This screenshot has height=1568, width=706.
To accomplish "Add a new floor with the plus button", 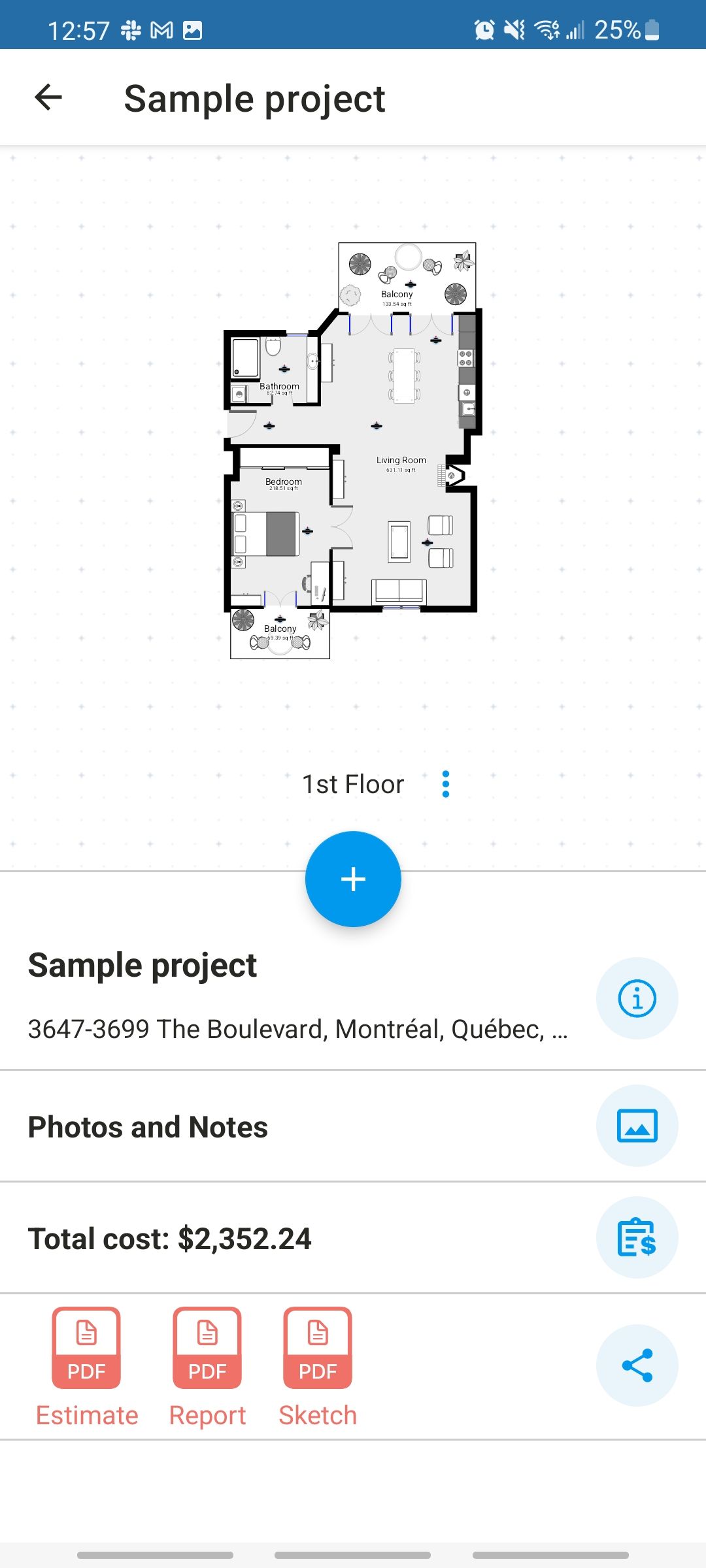I will tap(352, 879).
